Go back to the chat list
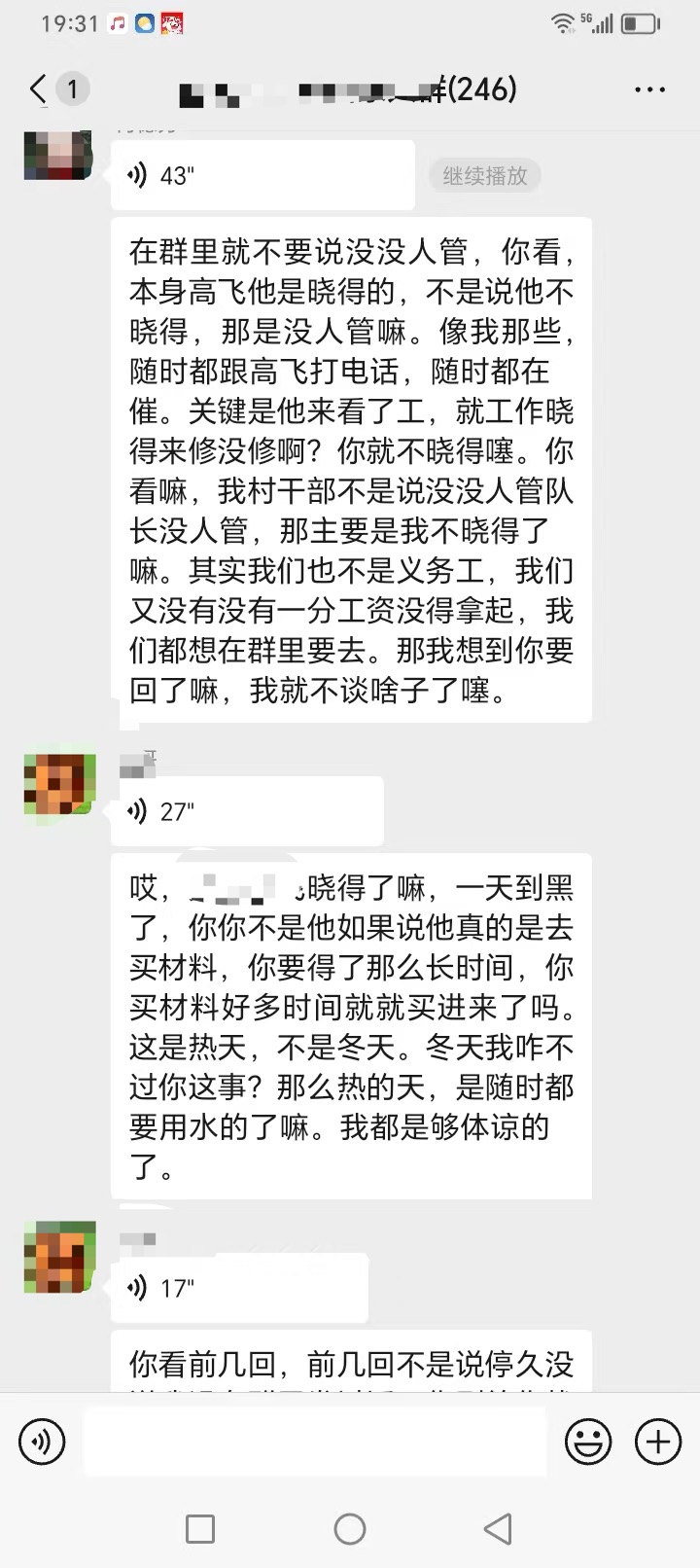The width and height of the screenshot is (700, 1568). [39, 89]
